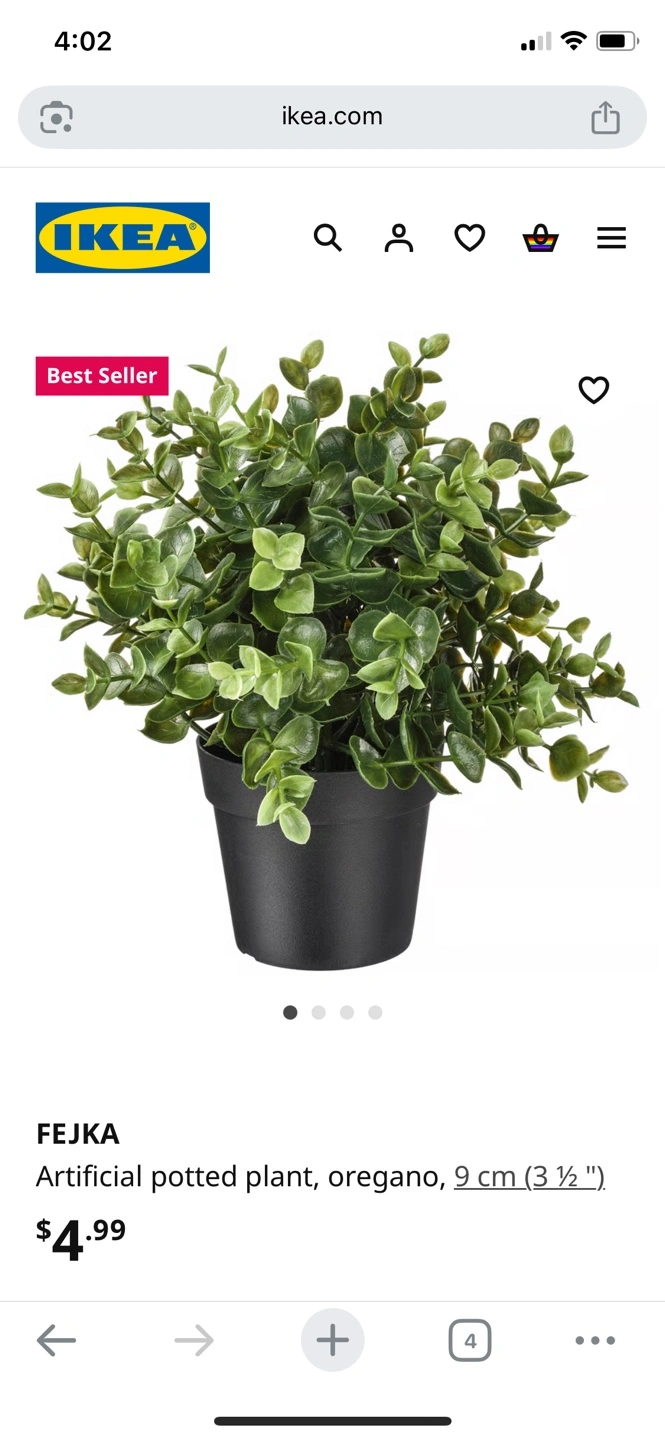Save FEJKA plant to favorites
Viewport: 665px width, 1440px height.
(x=594, y=390)
